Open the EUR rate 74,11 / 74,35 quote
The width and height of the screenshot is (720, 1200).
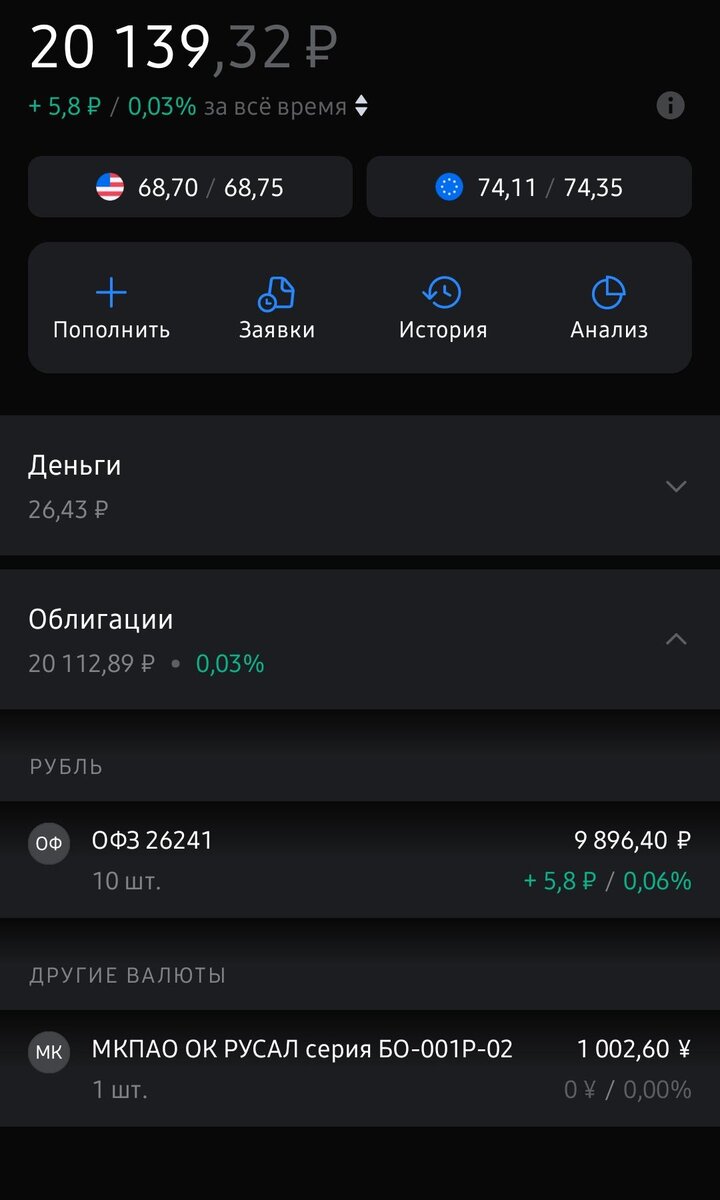pyautogui.click(x=529, y=186)
